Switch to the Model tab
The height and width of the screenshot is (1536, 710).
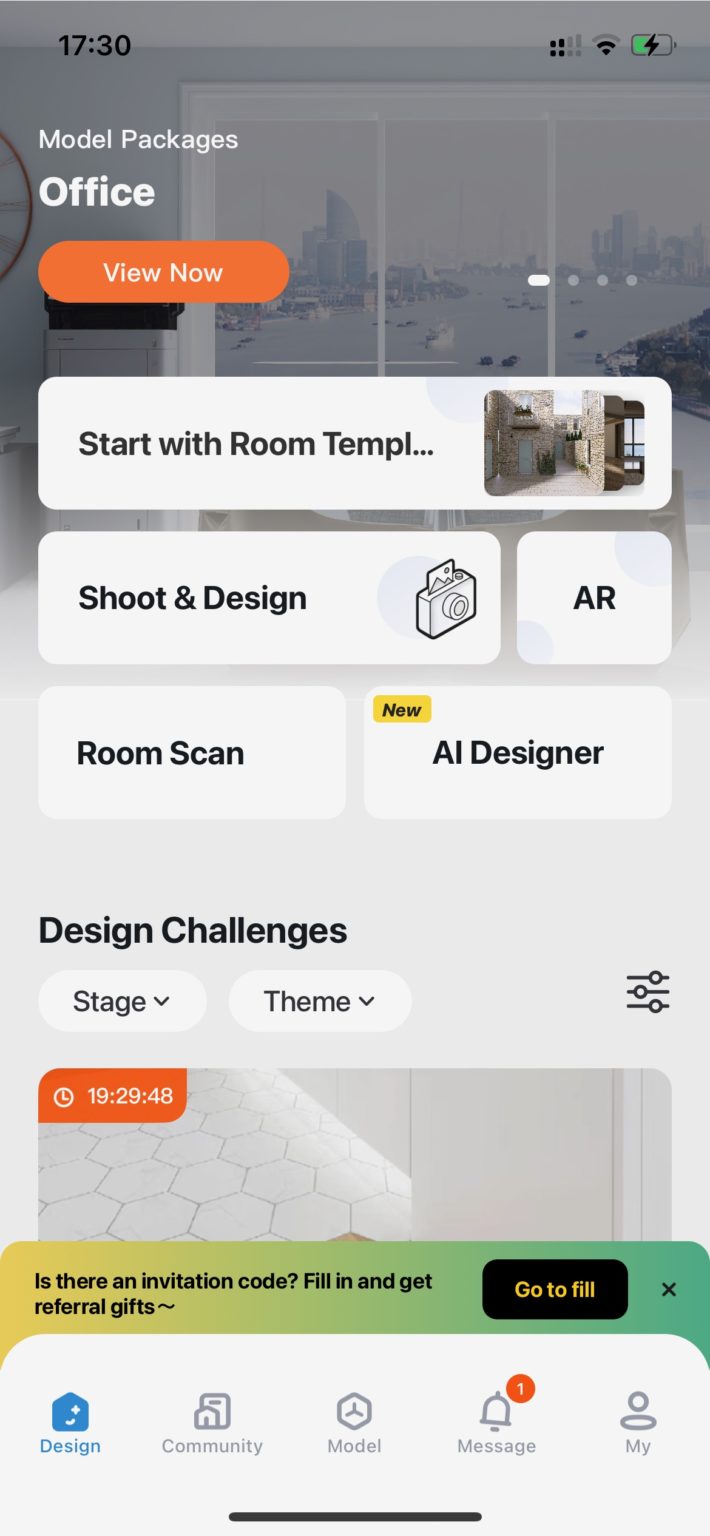354,1424
